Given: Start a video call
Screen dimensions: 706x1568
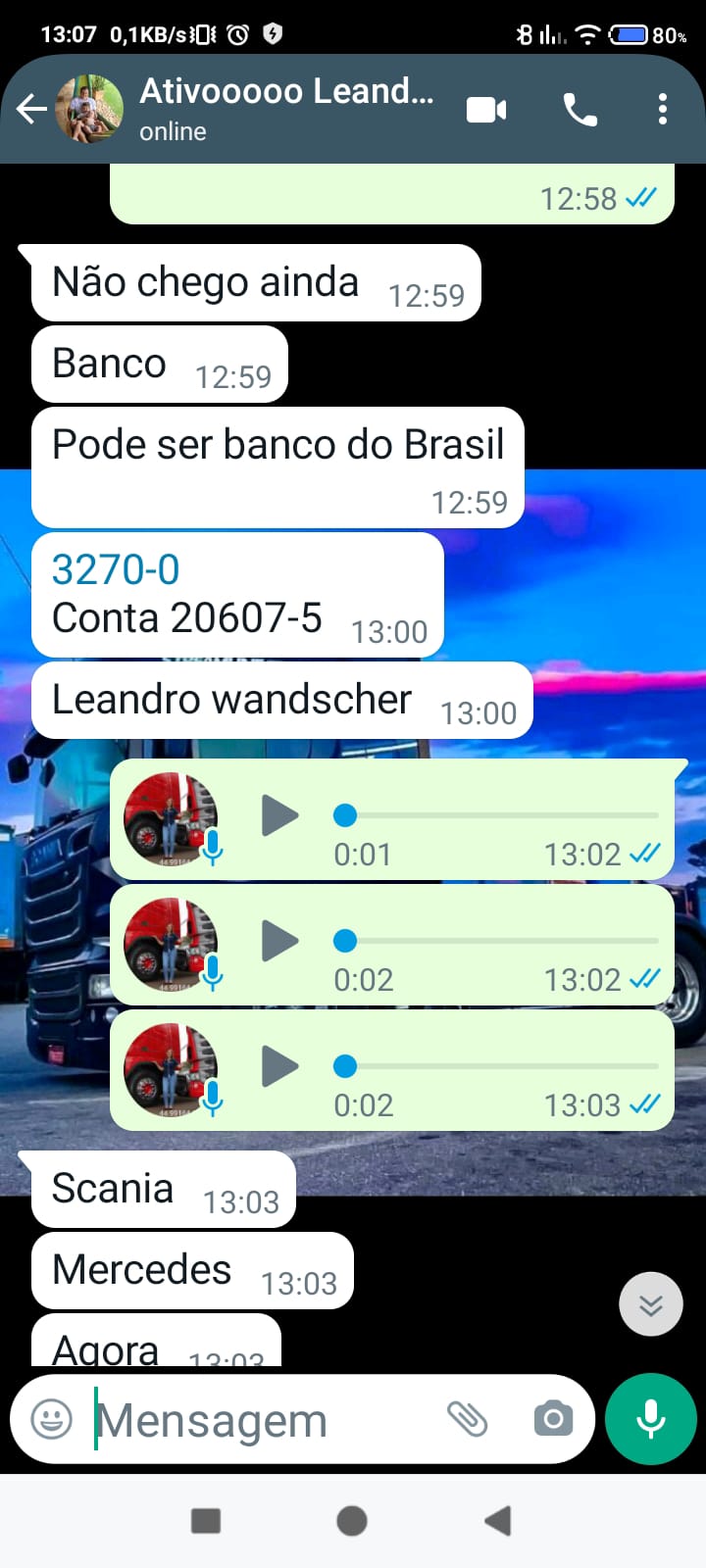Looking at the screenshot, I should (486, 109).
